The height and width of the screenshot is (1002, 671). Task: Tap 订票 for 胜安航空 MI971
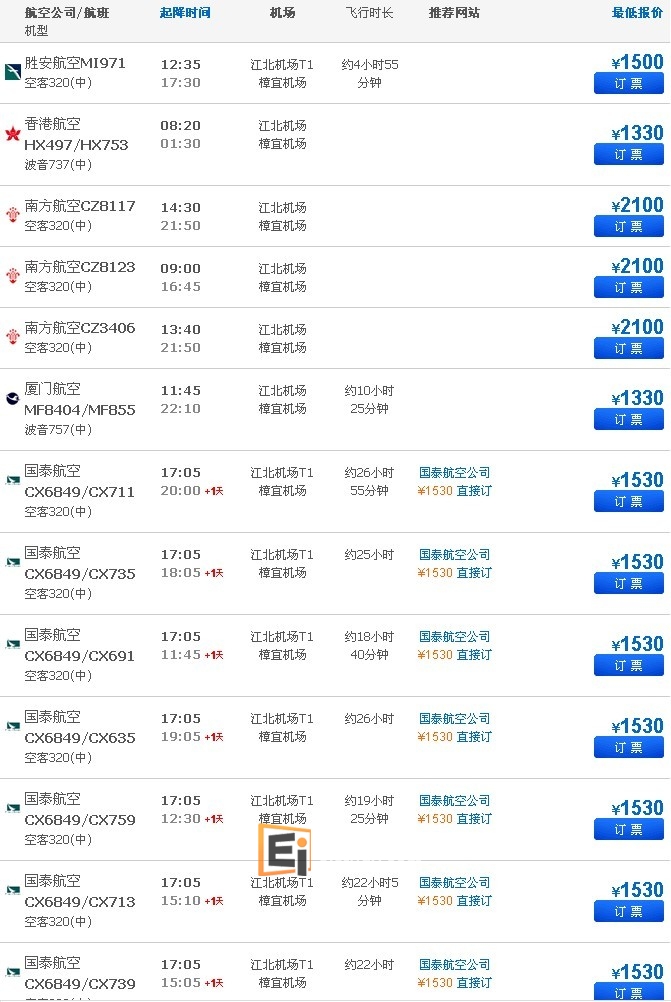[x=628, y=84]
